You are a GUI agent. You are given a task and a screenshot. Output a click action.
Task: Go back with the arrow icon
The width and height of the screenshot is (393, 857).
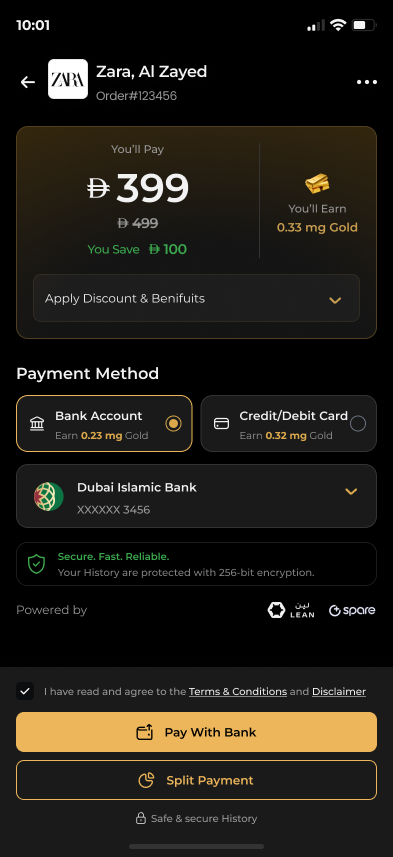[28, 82]
